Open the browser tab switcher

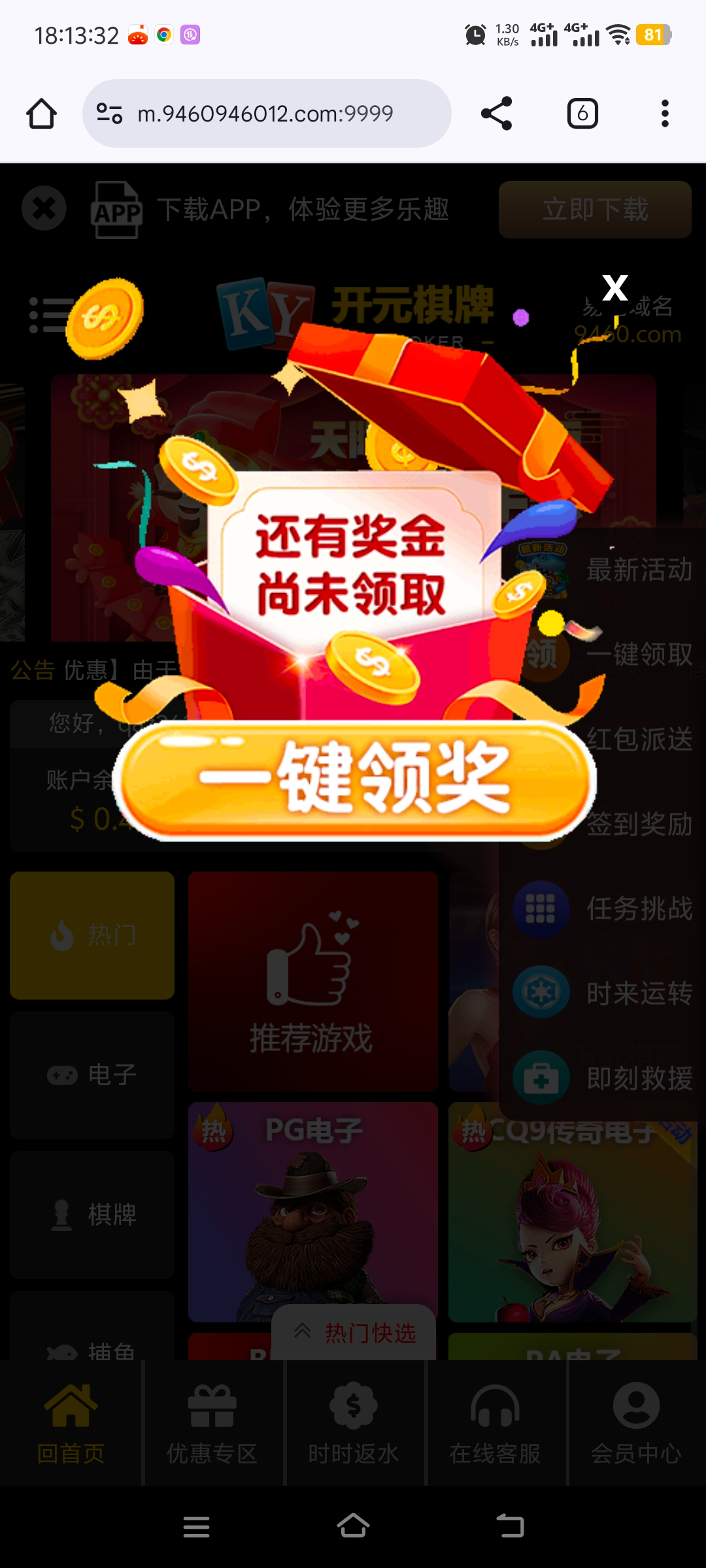point(582,114)
